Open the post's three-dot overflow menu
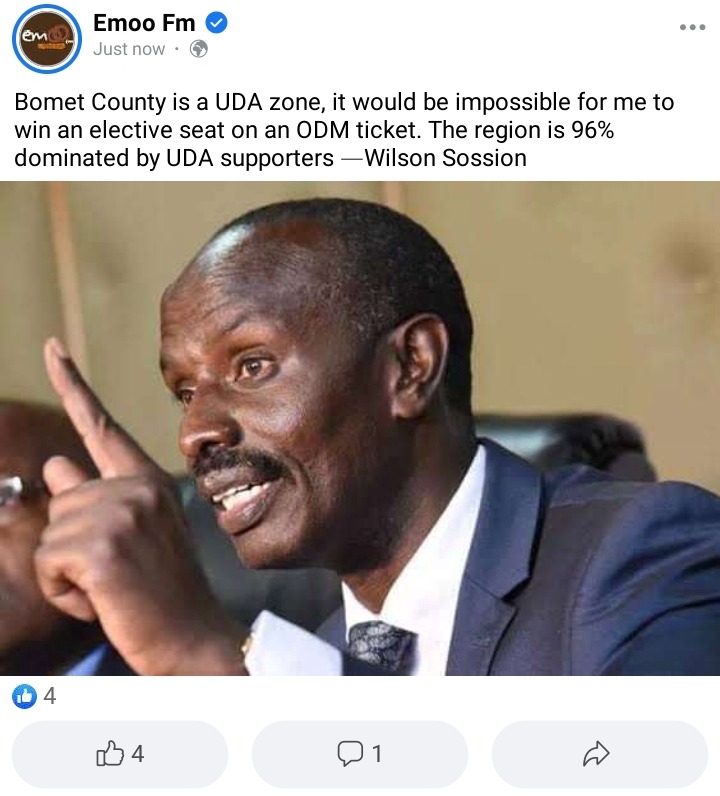 692,27
